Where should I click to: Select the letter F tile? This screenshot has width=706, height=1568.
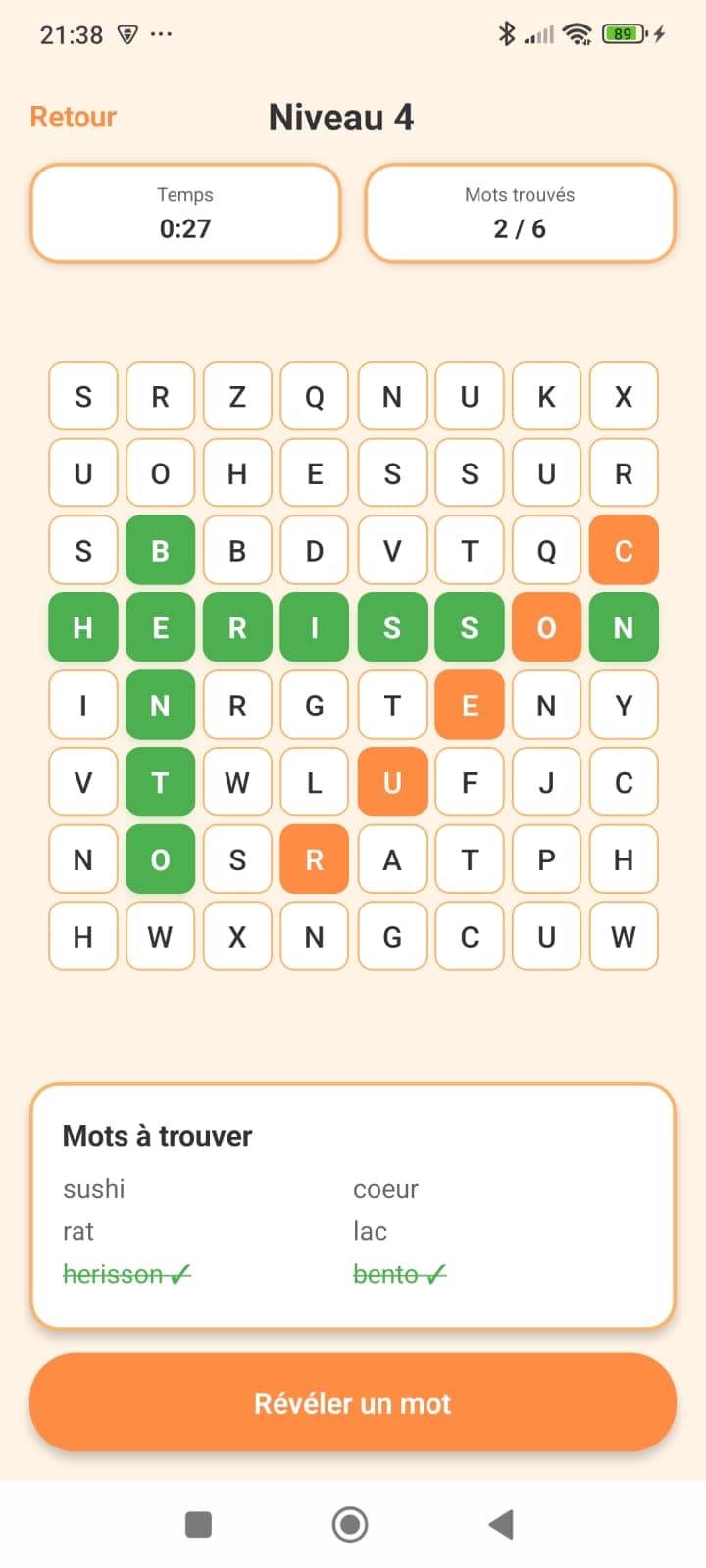[x=470, y=782]
